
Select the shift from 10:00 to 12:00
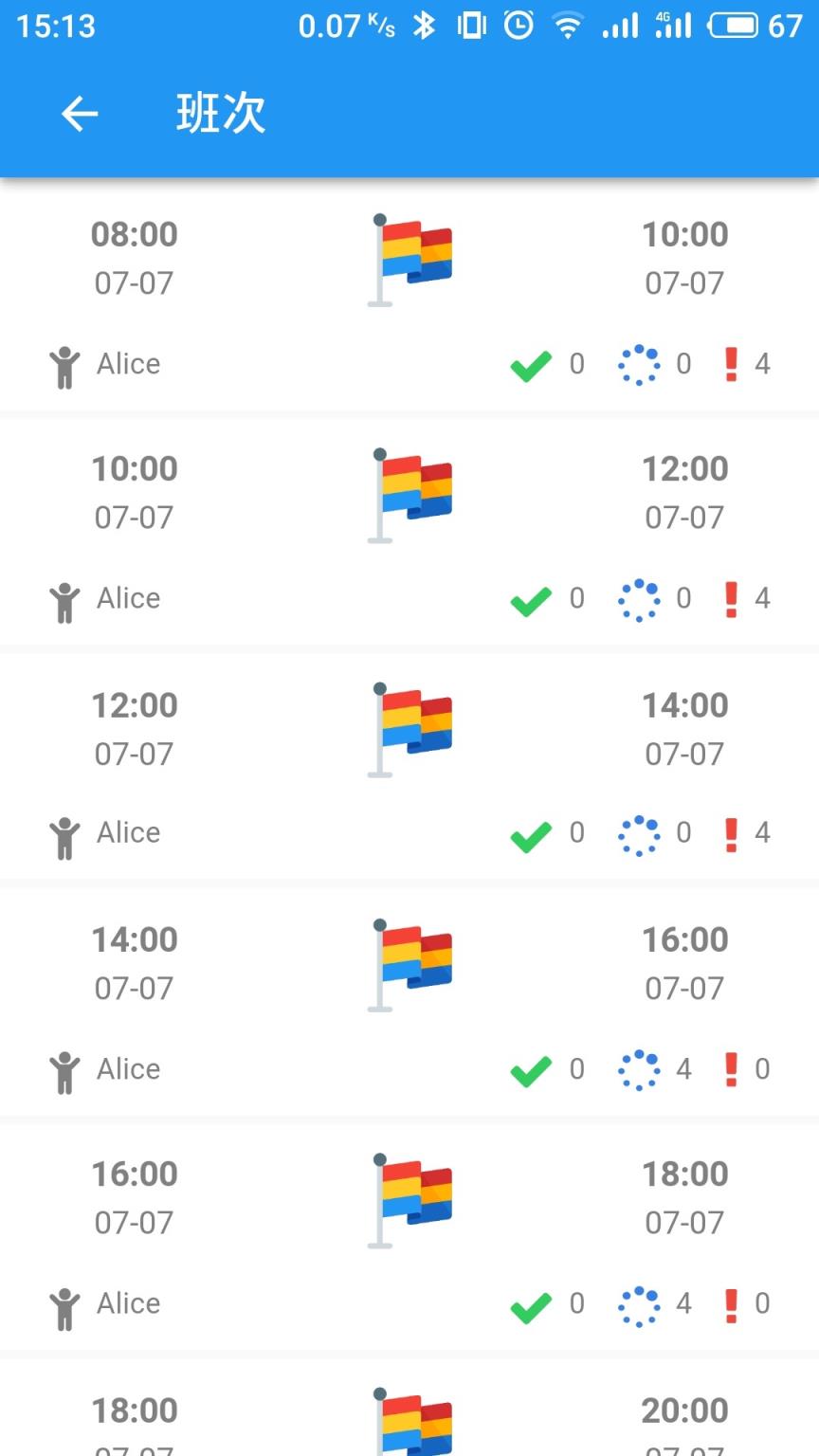pos(409,531)
